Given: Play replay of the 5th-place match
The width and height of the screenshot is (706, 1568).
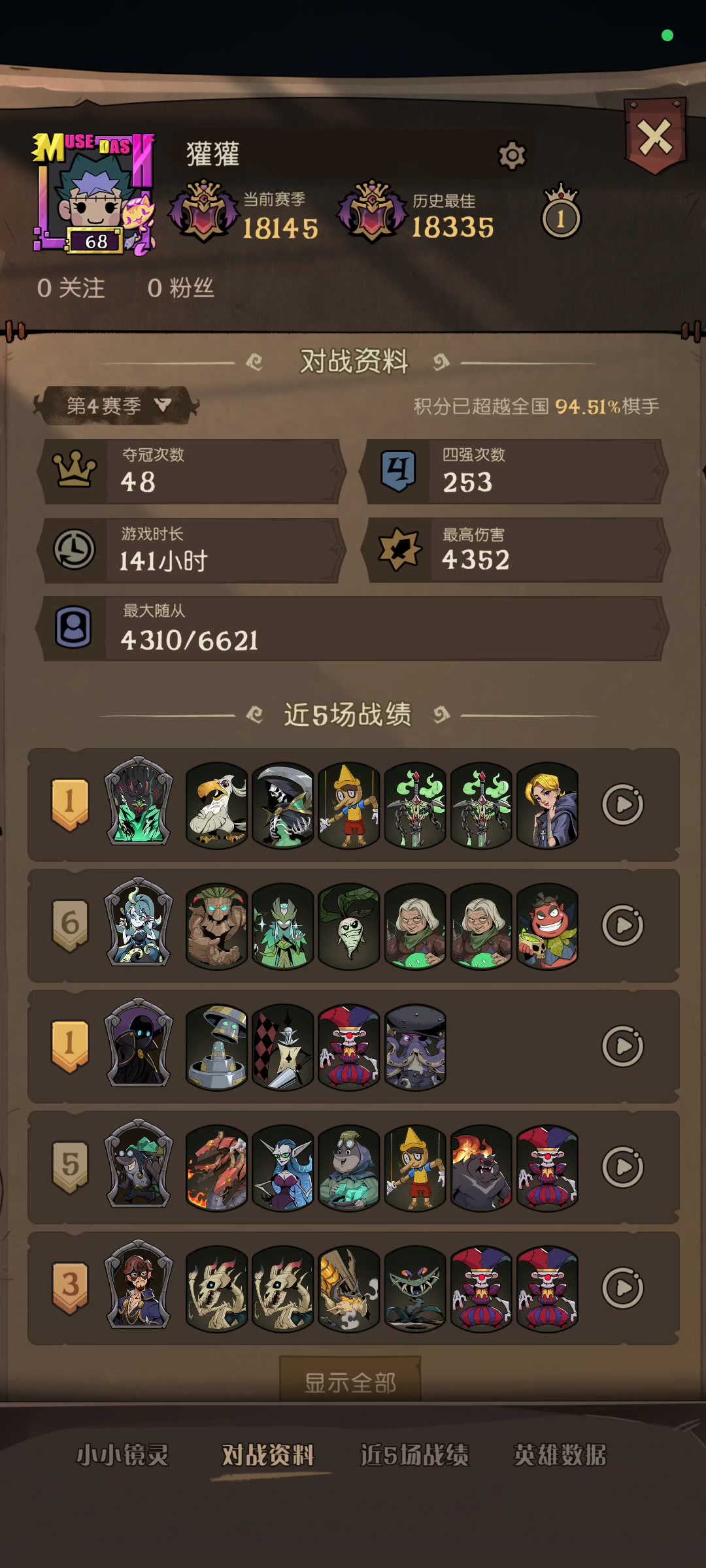Looking at the screenshot, I should [x=622, y=1167].
